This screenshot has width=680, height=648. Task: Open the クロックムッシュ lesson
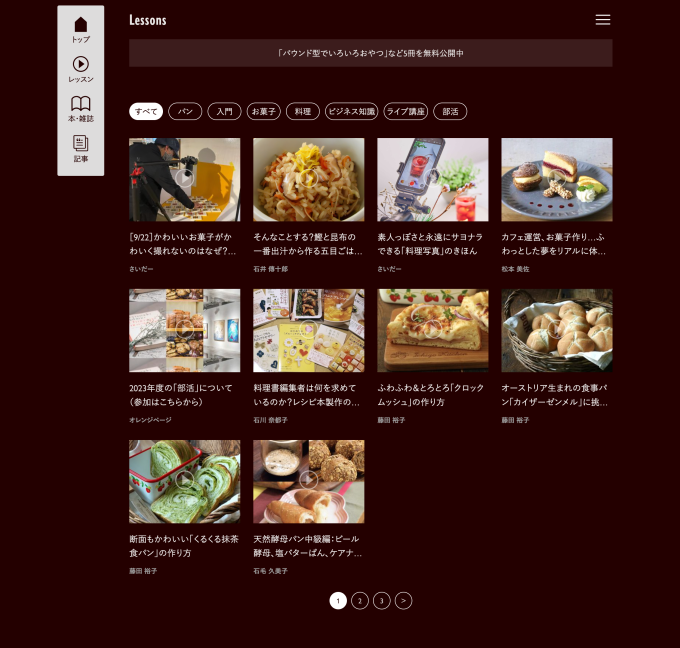click(x=432, y=331)
